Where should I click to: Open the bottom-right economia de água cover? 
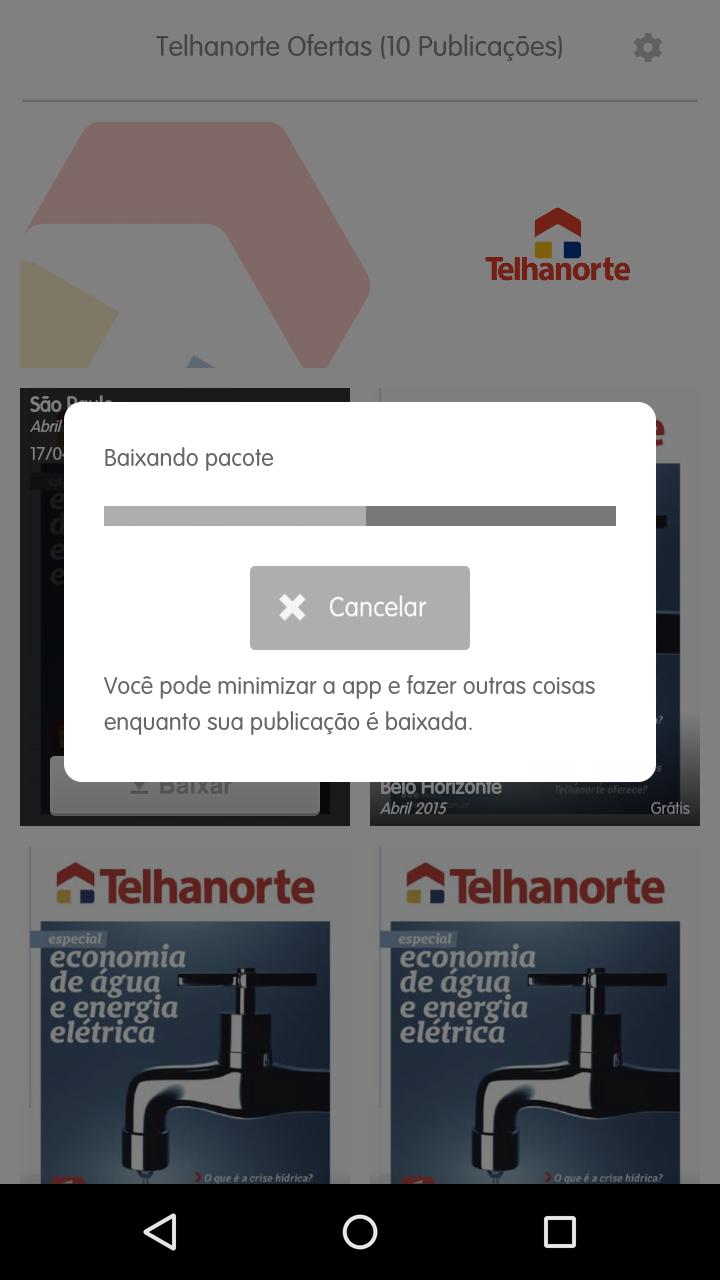pos(535,1020)
